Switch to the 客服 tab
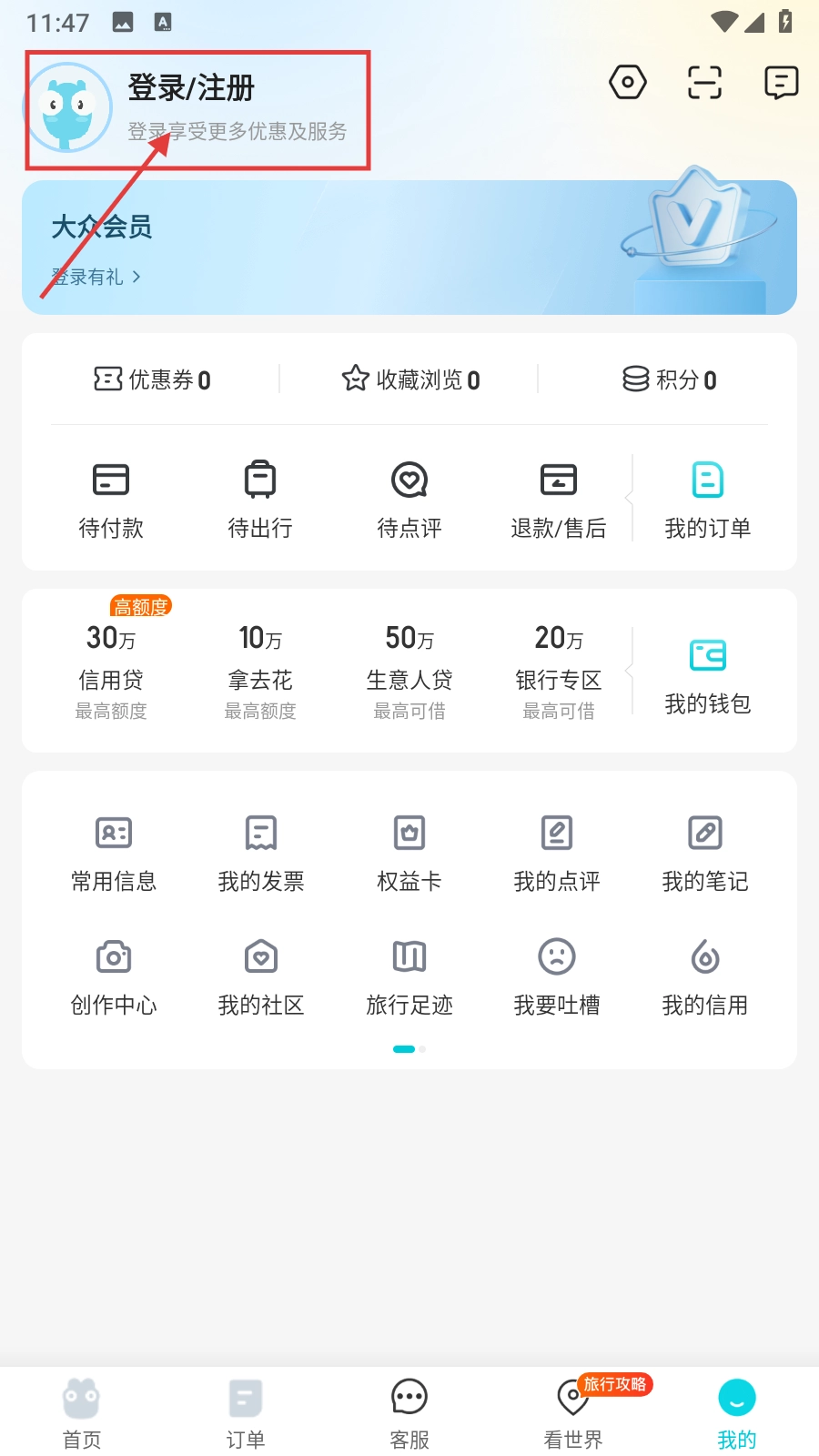The height and width of the screenshot is (1456, 819). (x=409, y=1411)
